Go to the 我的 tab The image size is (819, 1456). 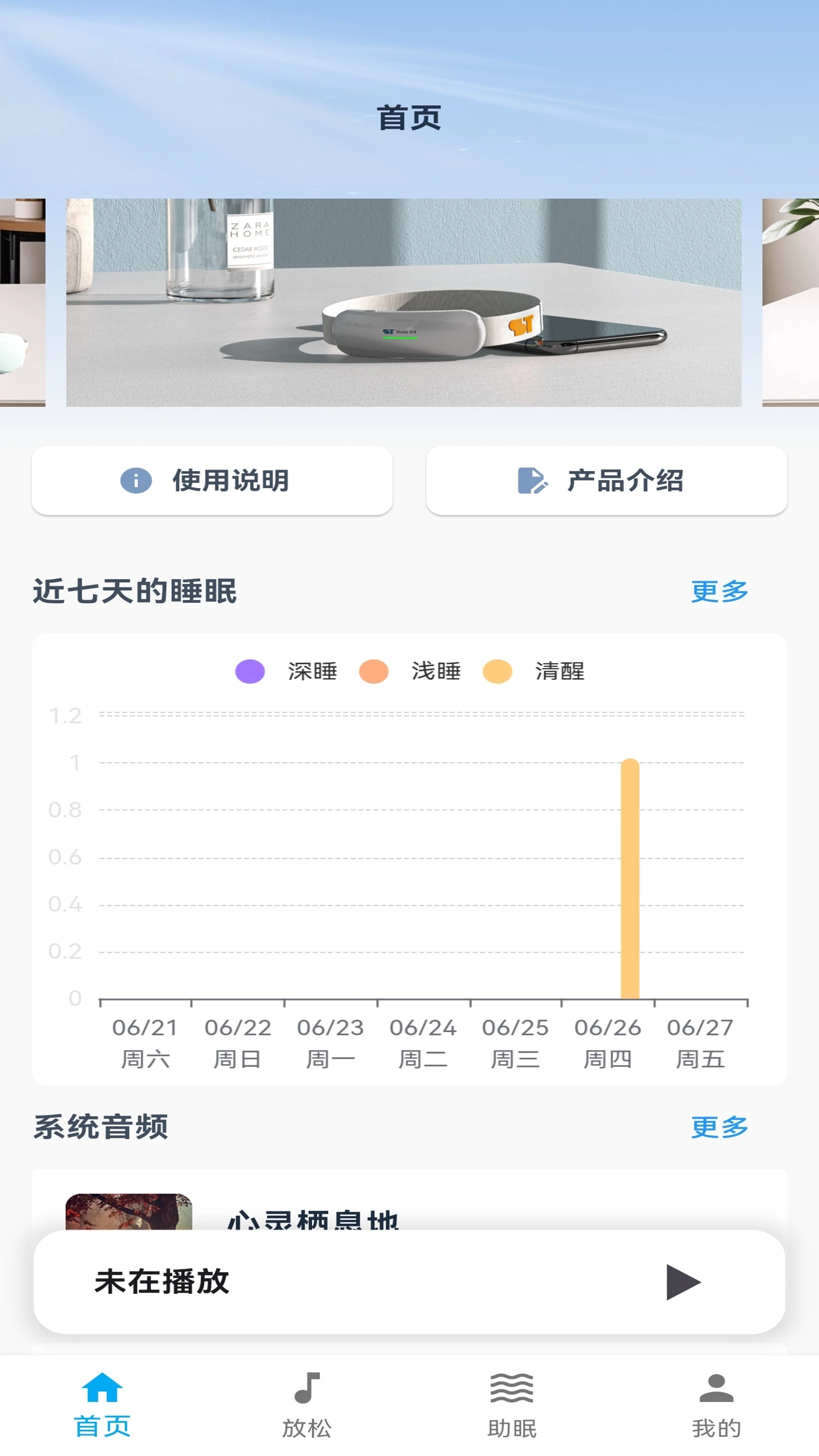(717, 1405)
